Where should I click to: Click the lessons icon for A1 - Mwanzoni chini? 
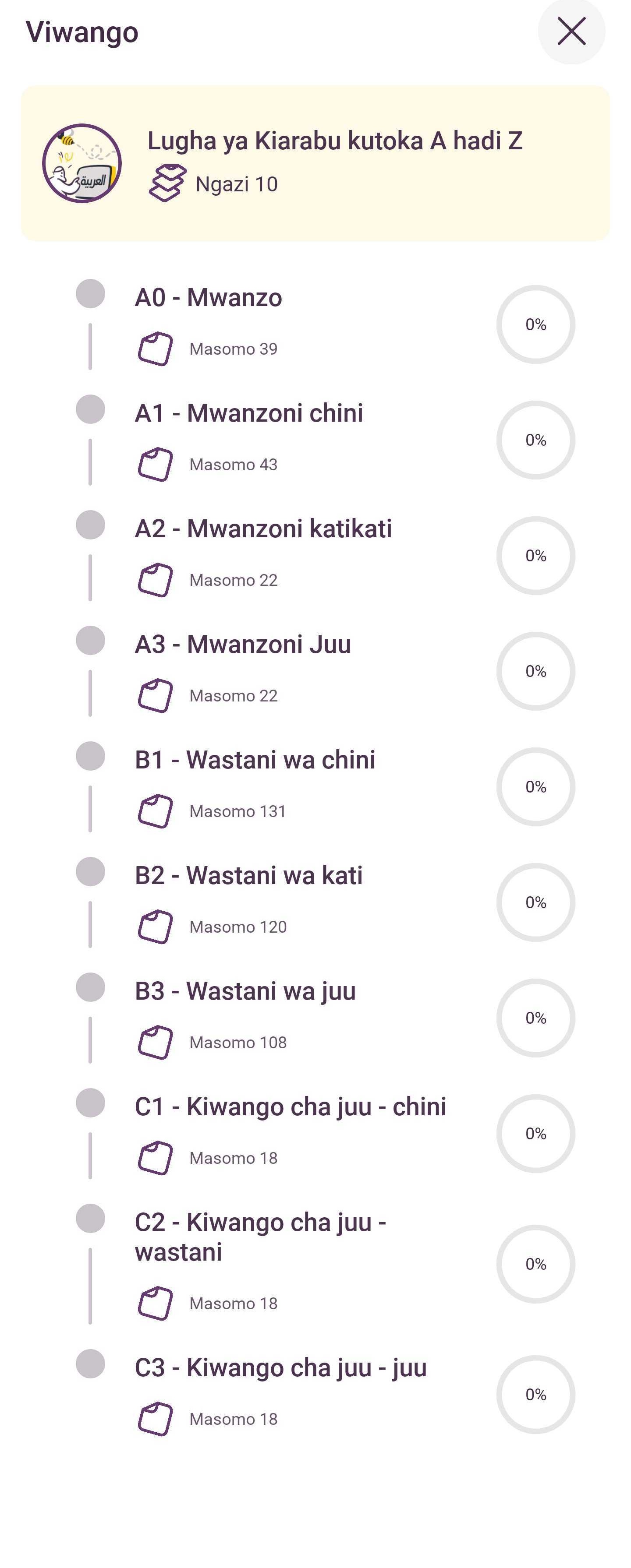tap(157, 465)
